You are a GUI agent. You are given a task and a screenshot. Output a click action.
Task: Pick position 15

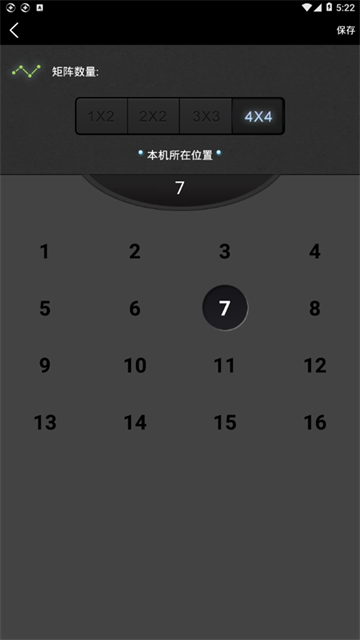(x=225, y=422)
